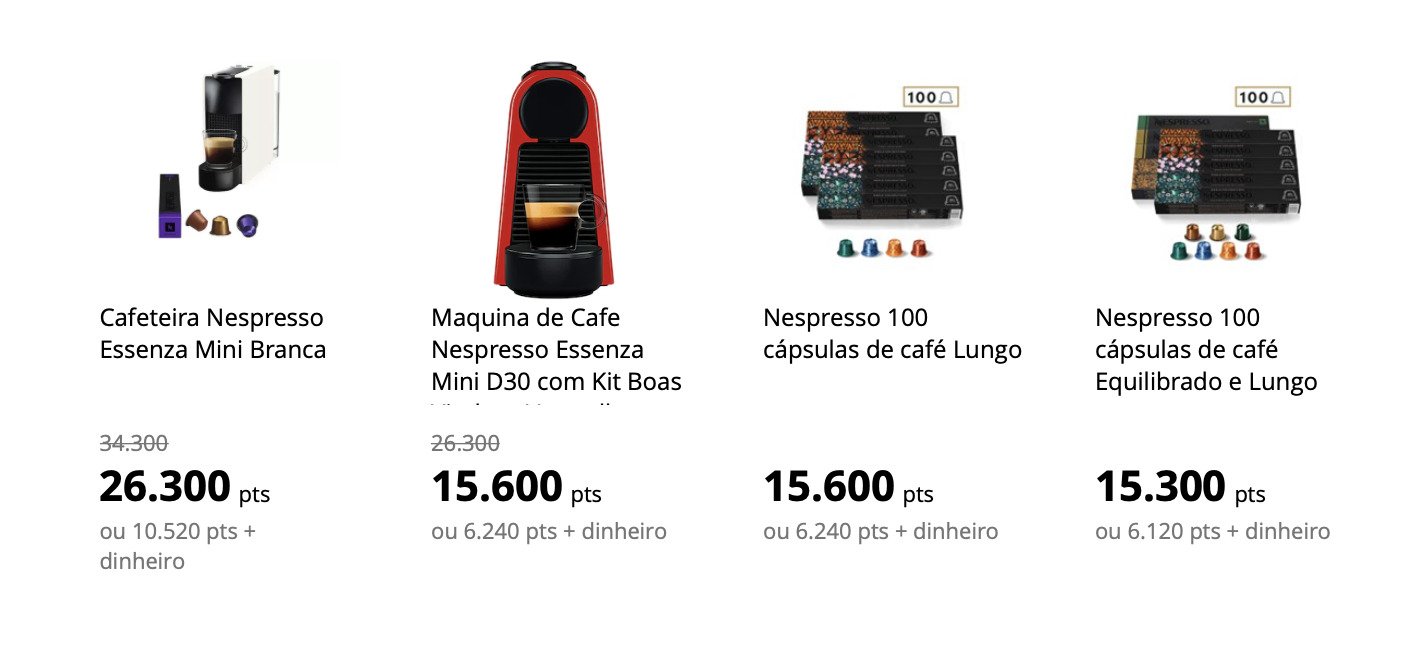Select the Equilibrado e Lungo capsules card
Viewport: 1402px width, 646px height.
[x=1205, y=349]
